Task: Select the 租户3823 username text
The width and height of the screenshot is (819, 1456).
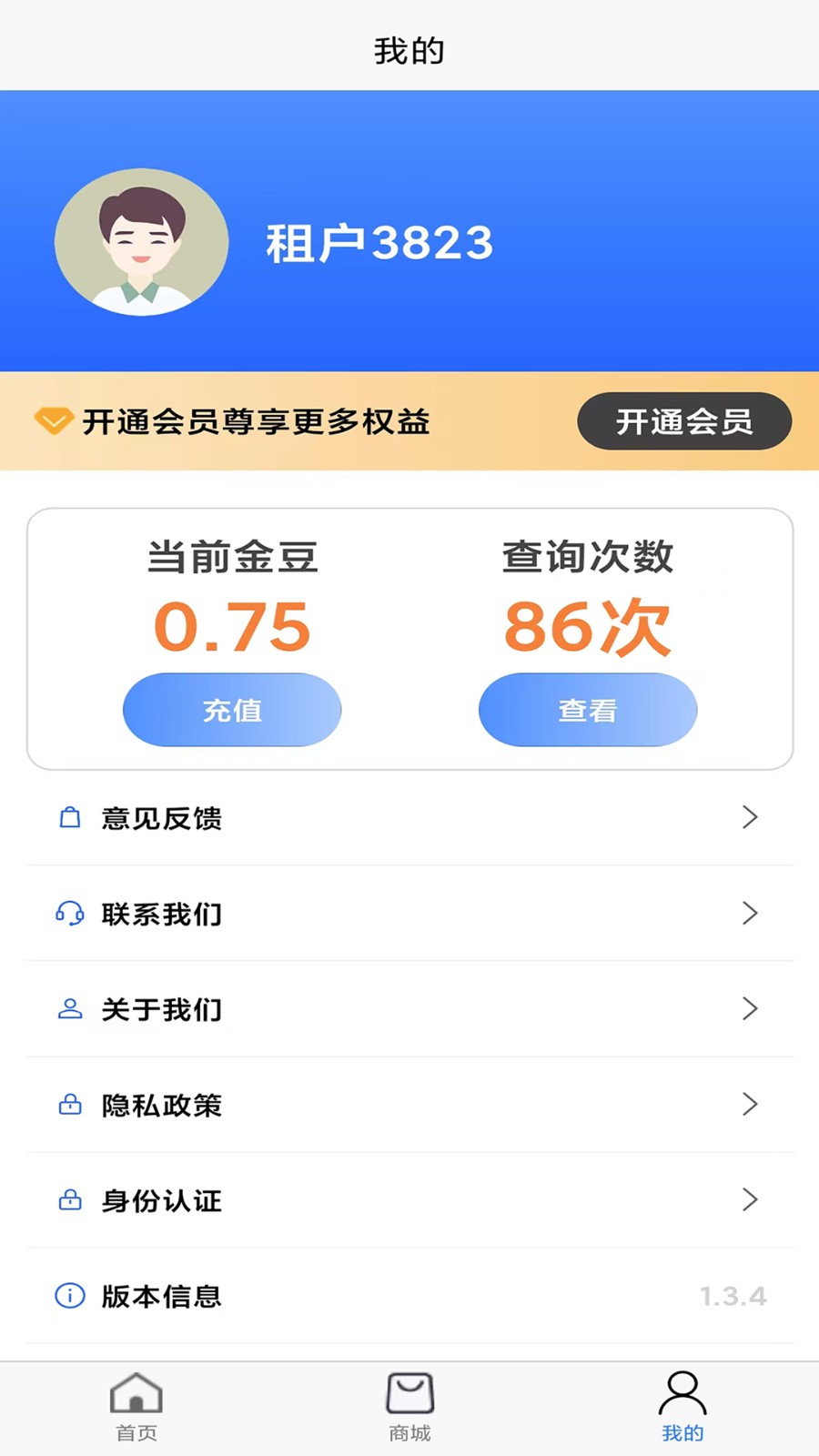Action: tap(379, 243)
